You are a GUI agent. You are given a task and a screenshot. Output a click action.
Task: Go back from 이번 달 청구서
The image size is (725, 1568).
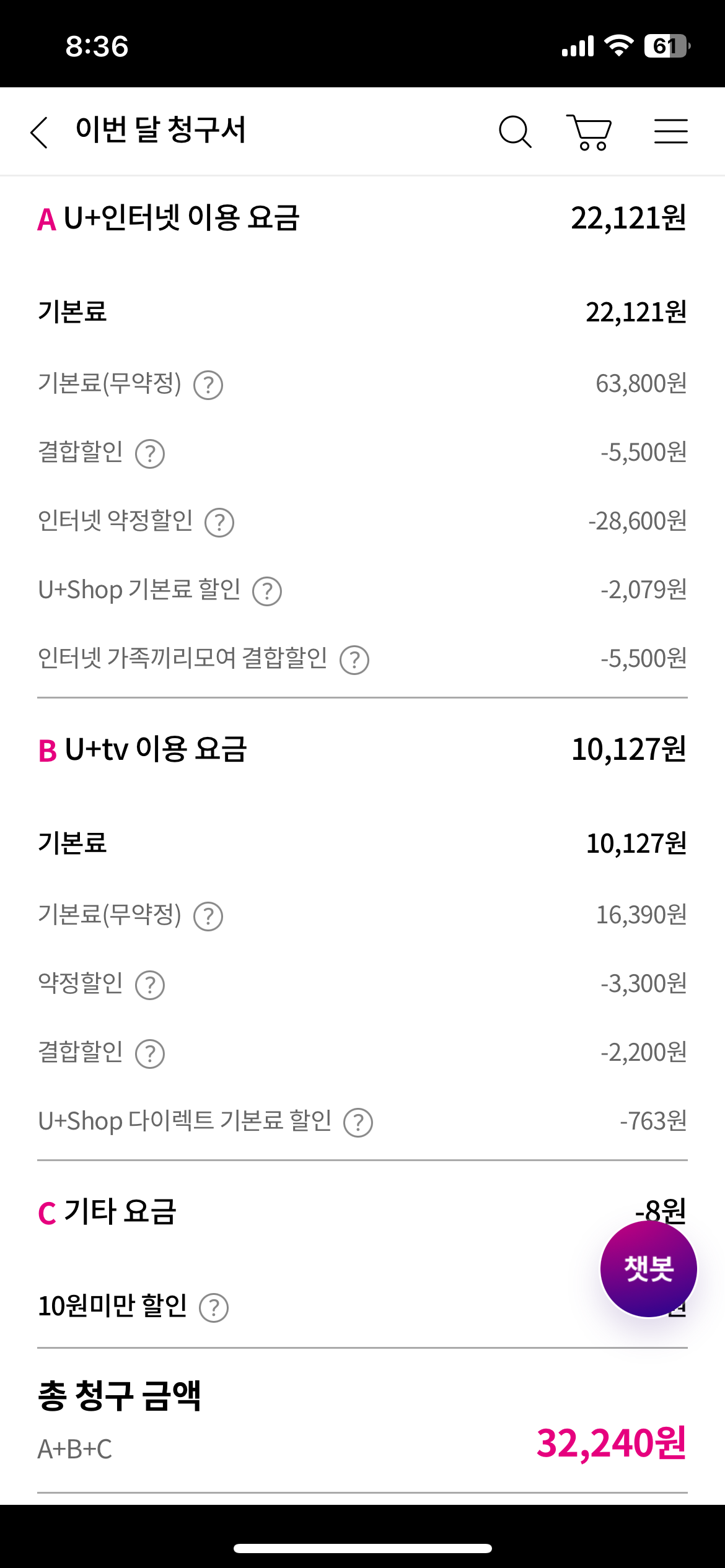coord(39,132)
